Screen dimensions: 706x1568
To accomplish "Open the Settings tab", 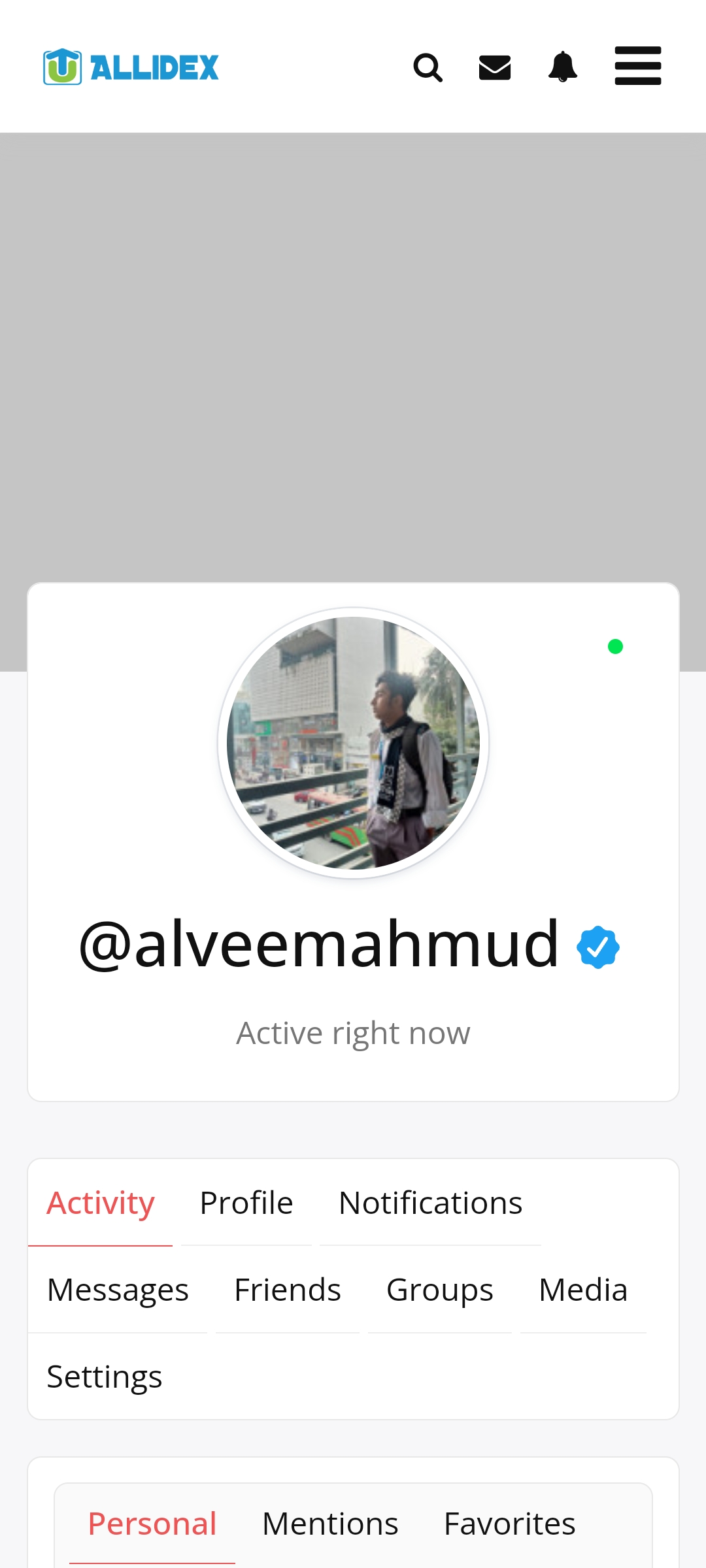I will click(x=105, y=1377).
